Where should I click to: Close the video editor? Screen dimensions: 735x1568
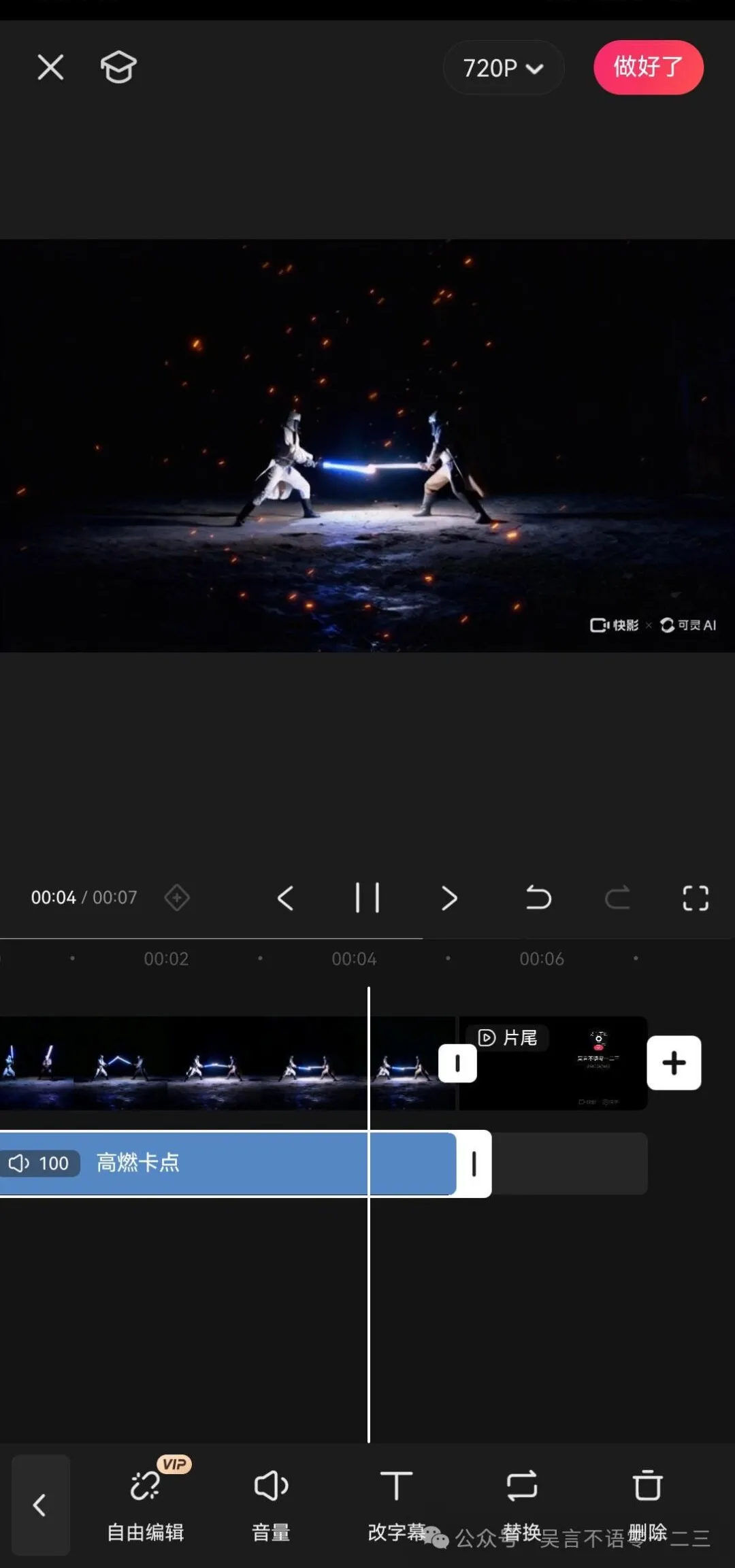click(50, 67)
